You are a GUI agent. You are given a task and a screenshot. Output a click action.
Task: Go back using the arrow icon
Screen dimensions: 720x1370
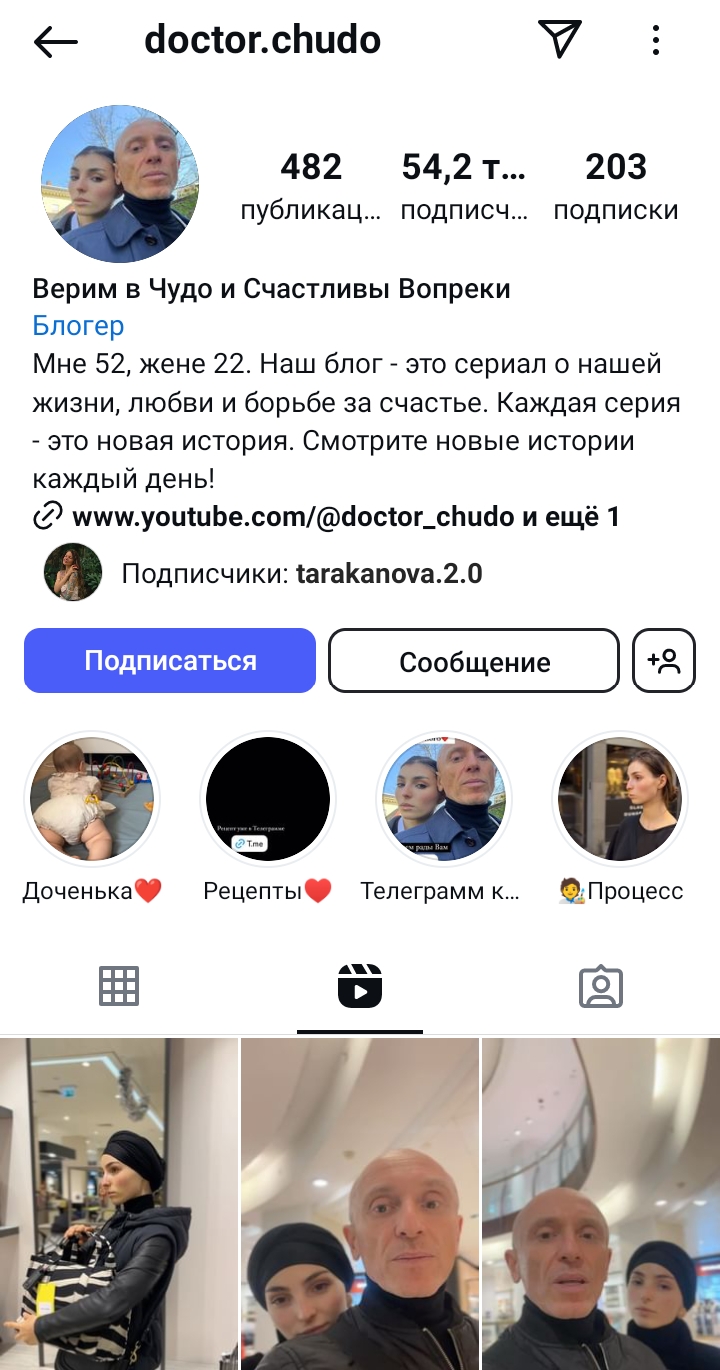click(x=56, y=41)
